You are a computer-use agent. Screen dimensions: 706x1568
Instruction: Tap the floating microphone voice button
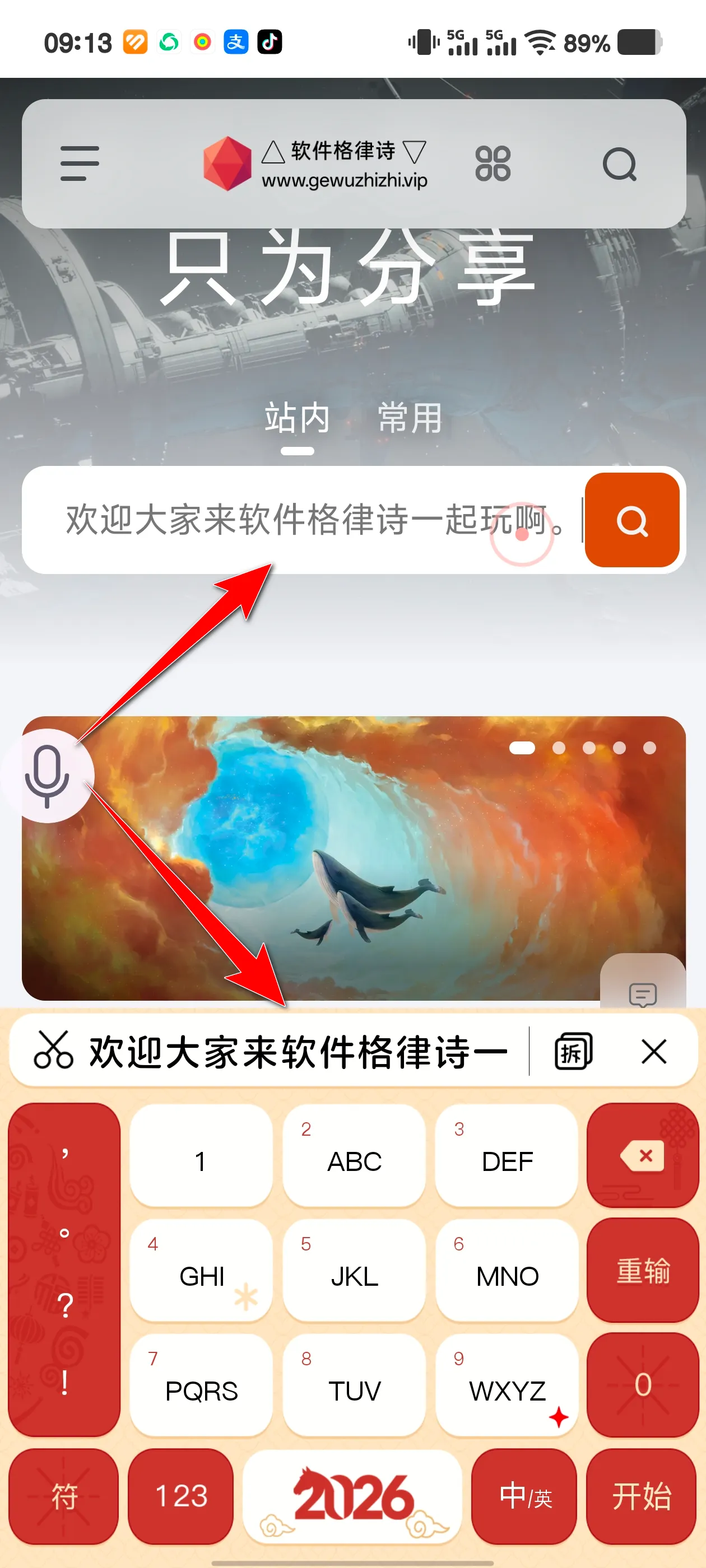[x=48, y=776]
